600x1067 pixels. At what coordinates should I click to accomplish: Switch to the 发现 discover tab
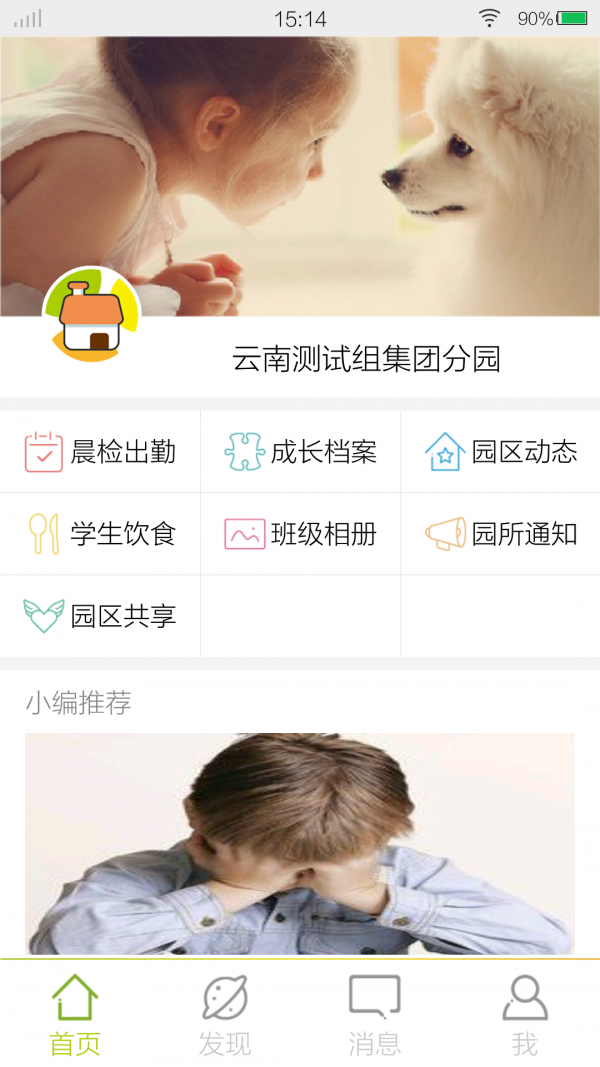225,1014
